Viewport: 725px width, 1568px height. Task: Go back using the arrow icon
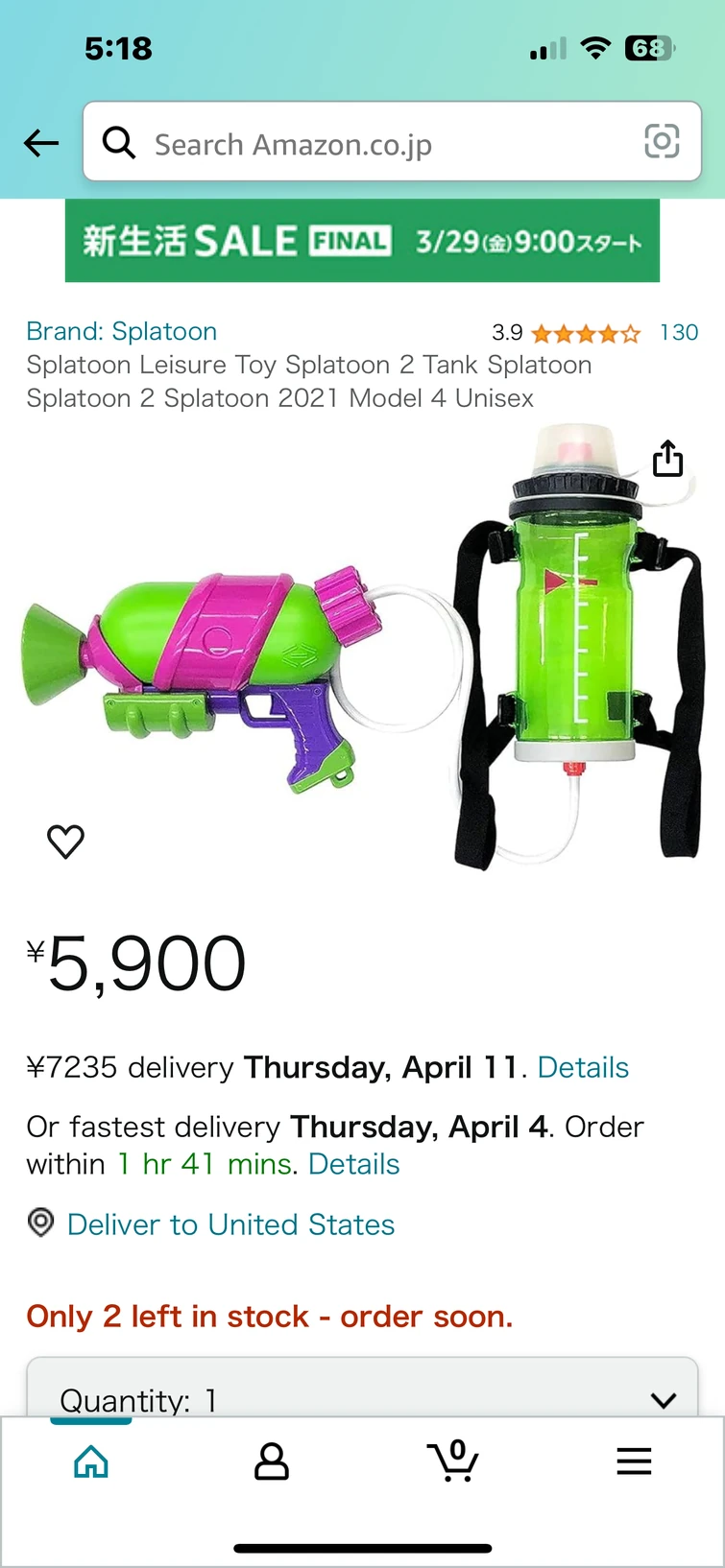click(x=41, y=144)
